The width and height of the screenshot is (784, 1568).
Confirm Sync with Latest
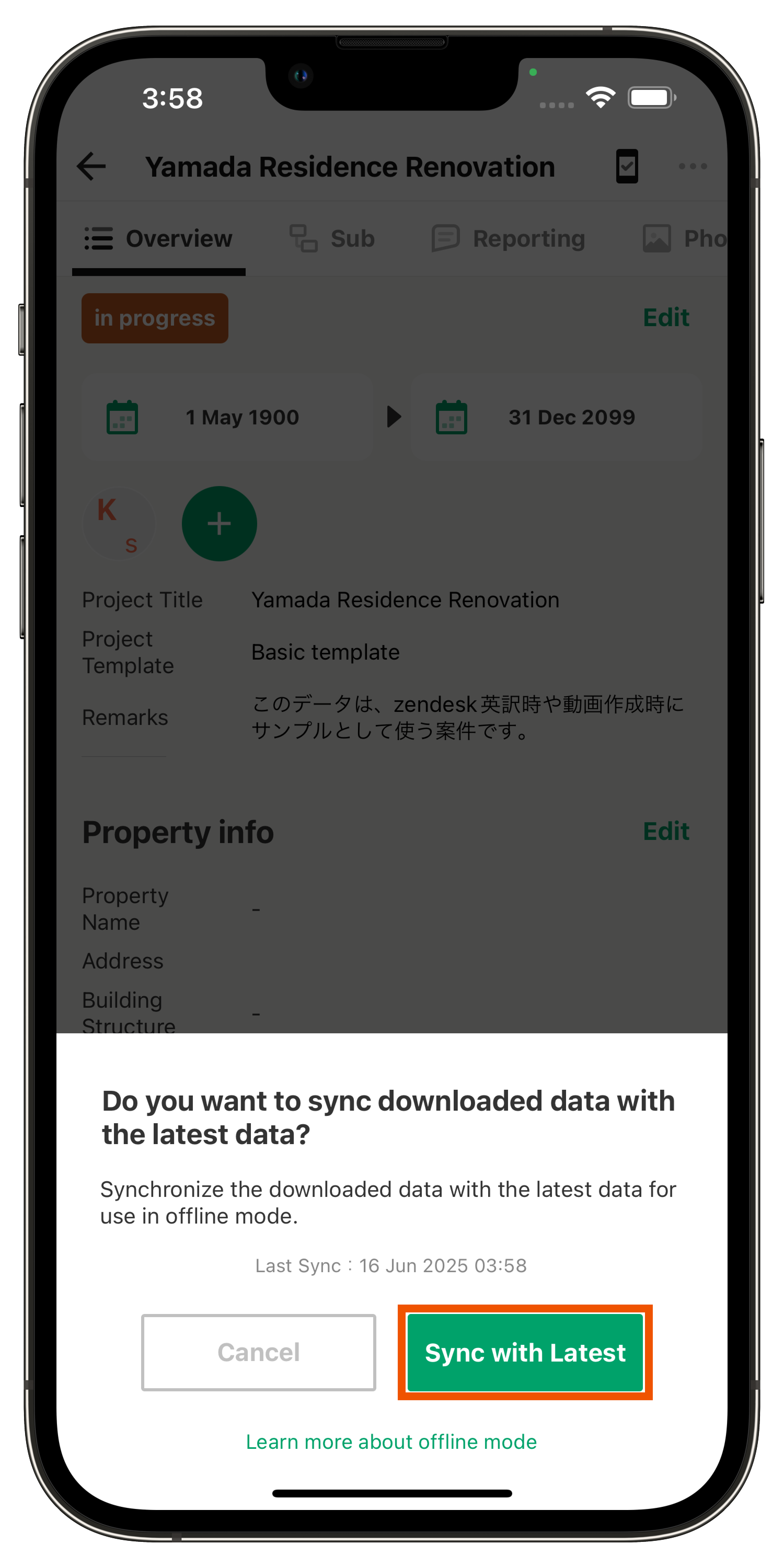pyautogui.click(x=525, y=1352)
